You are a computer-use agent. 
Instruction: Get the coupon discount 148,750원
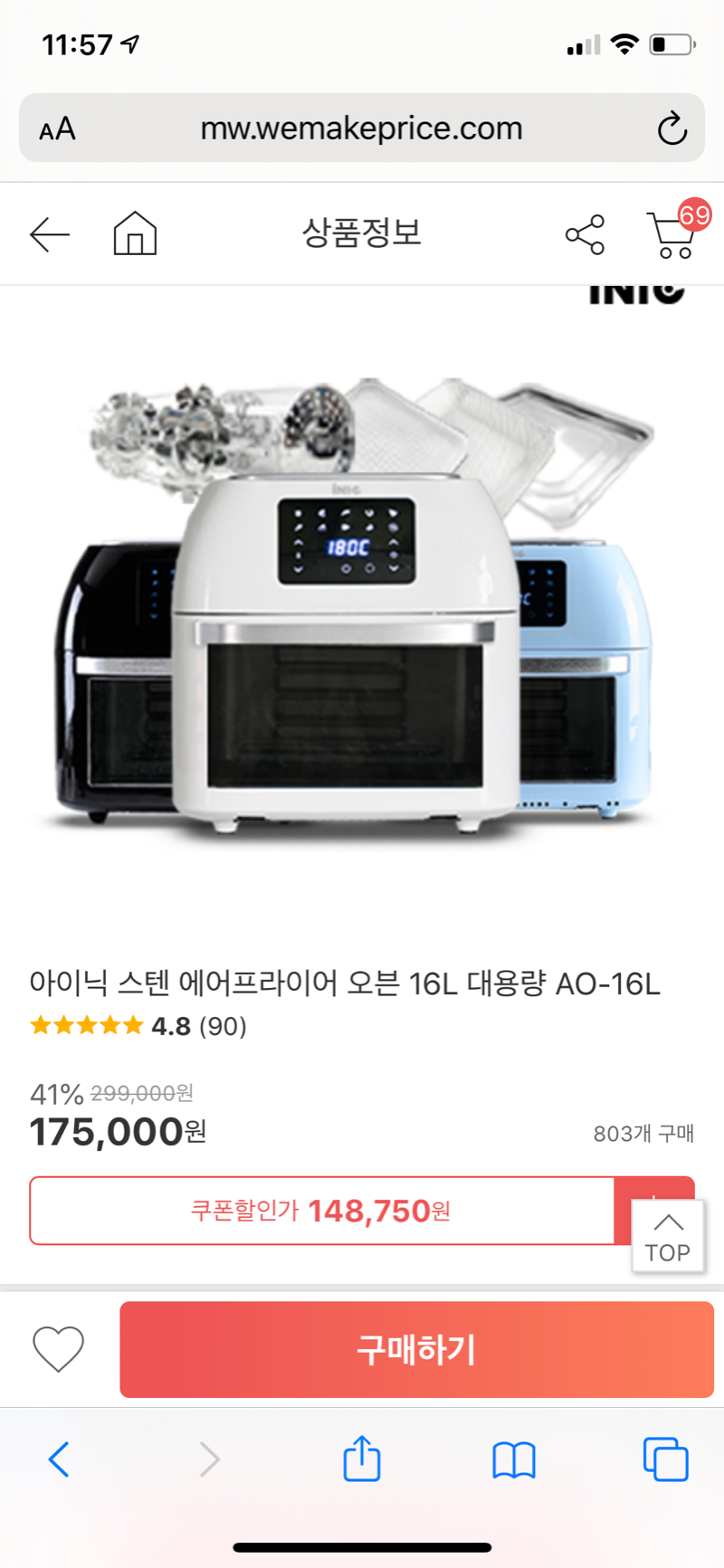coord(321,1211)
